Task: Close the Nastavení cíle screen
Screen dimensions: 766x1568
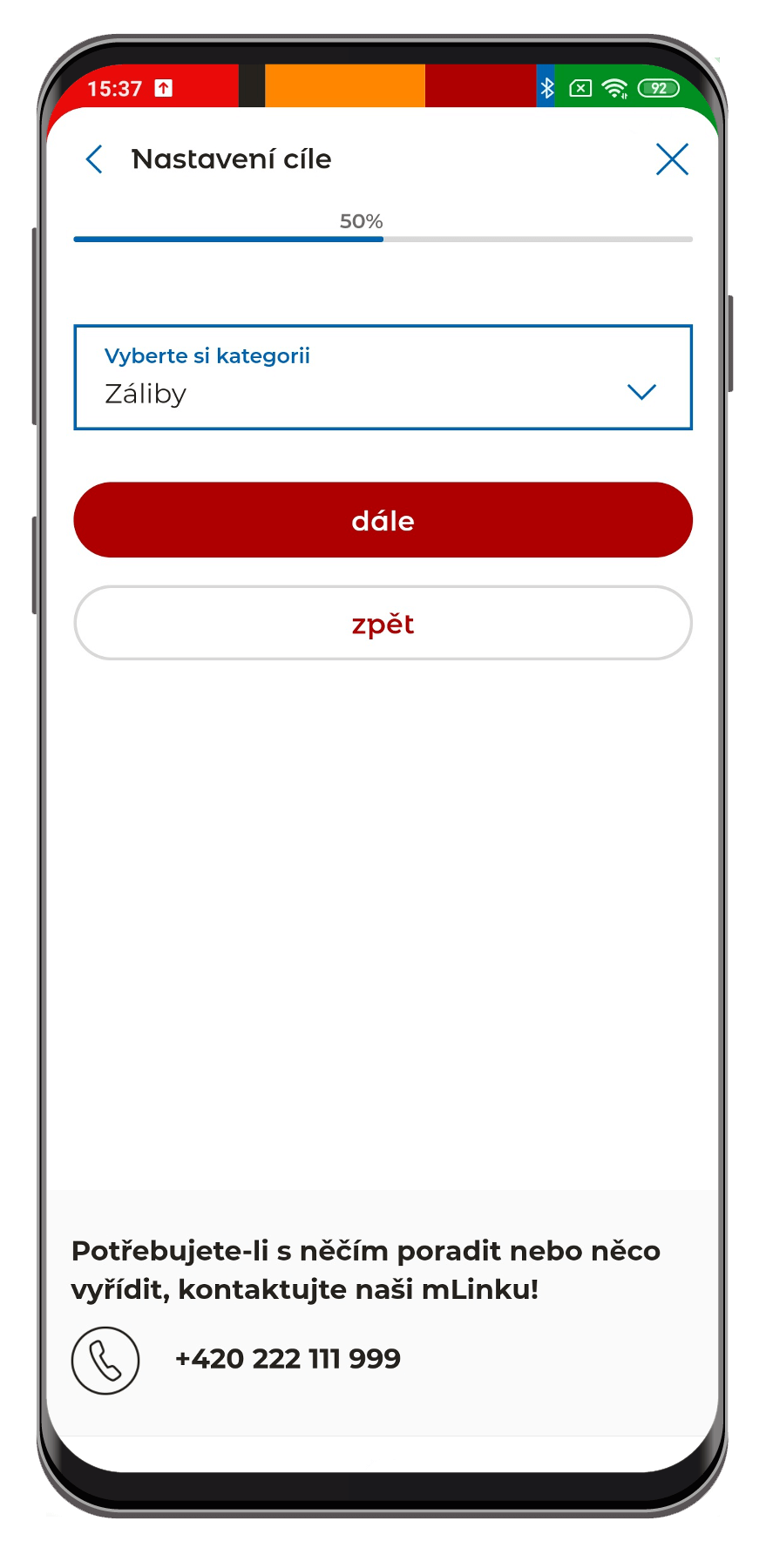Action: point(672,159)
